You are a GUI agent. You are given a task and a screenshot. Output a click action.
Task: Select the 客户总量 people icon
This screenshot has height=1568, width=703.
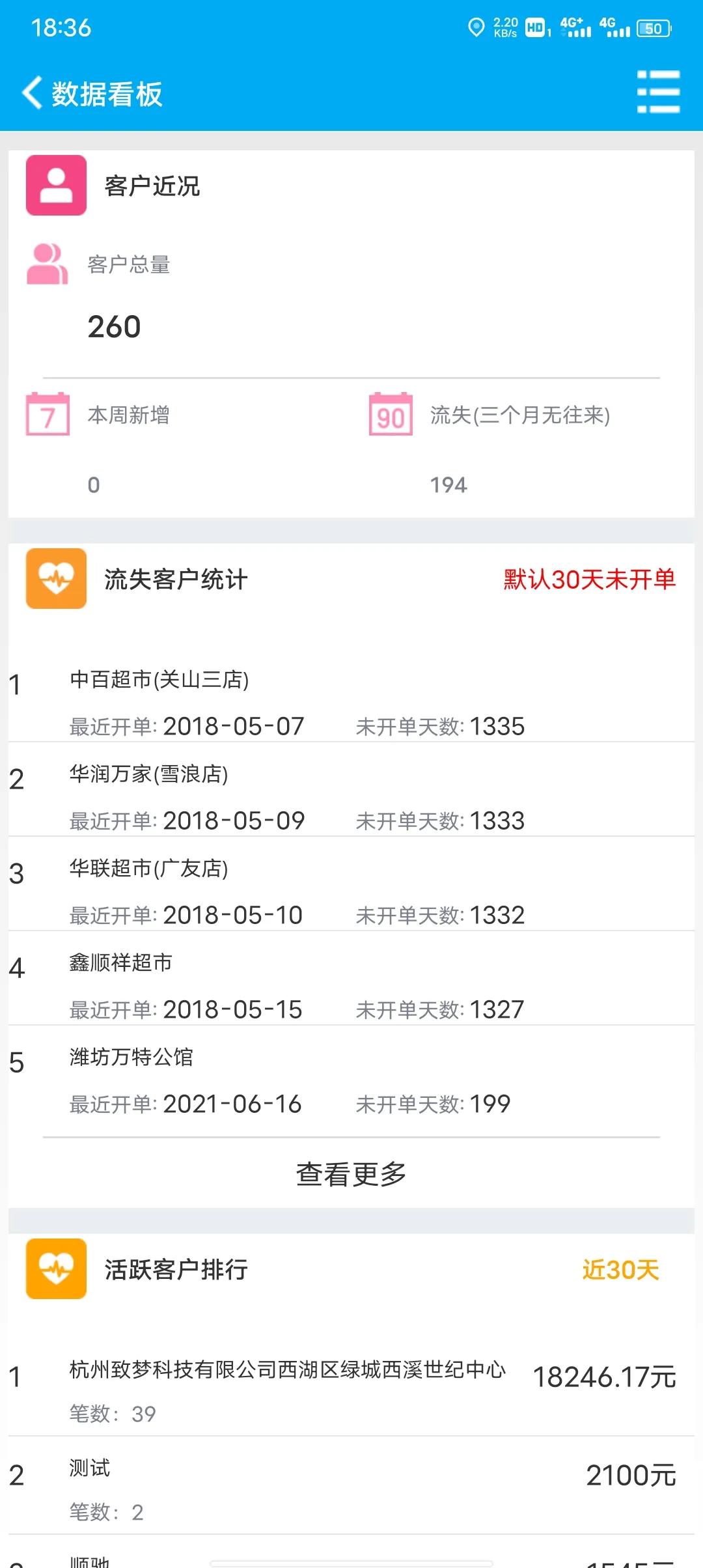(x=47, y=264)
